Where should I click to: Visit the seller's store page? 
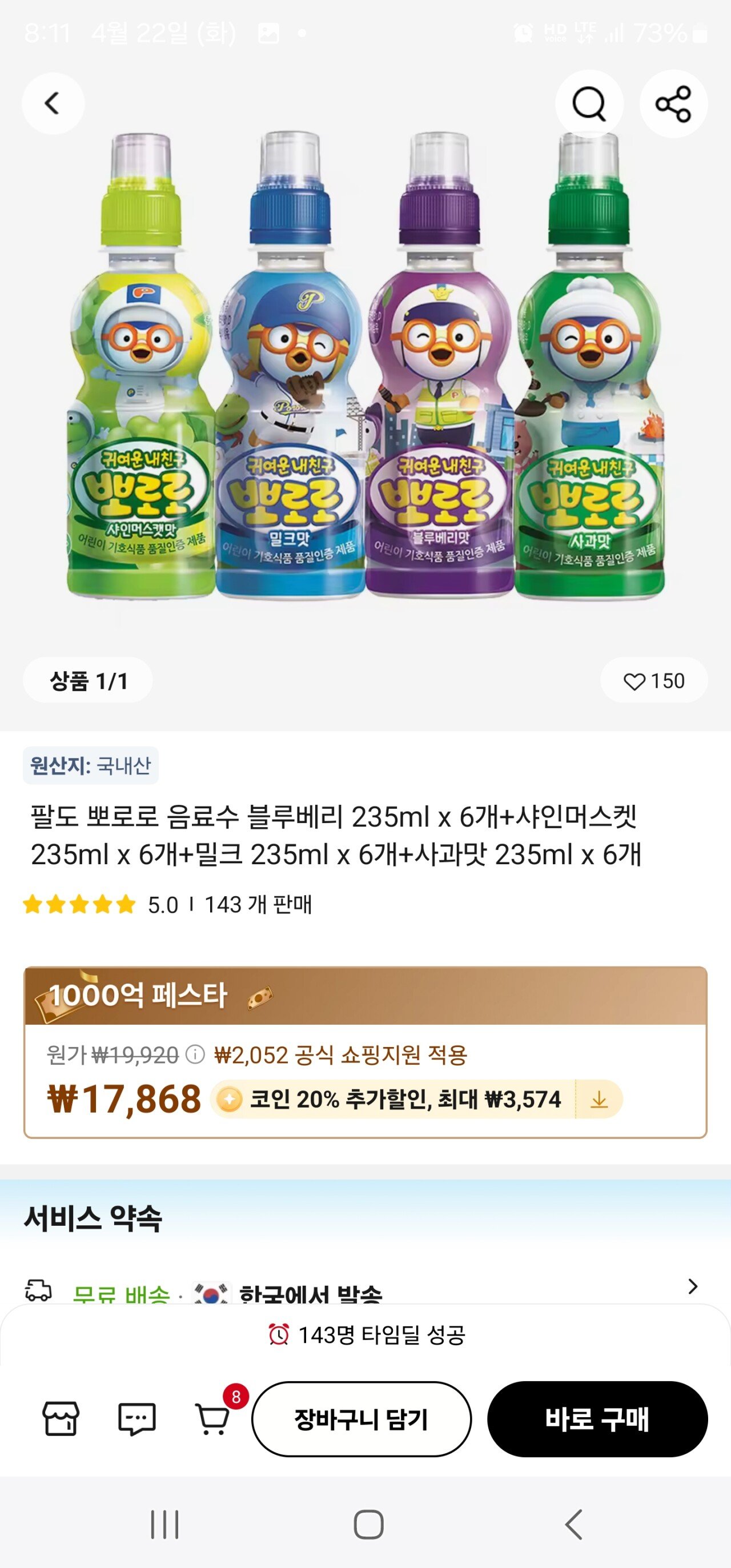coord(61,1419)
